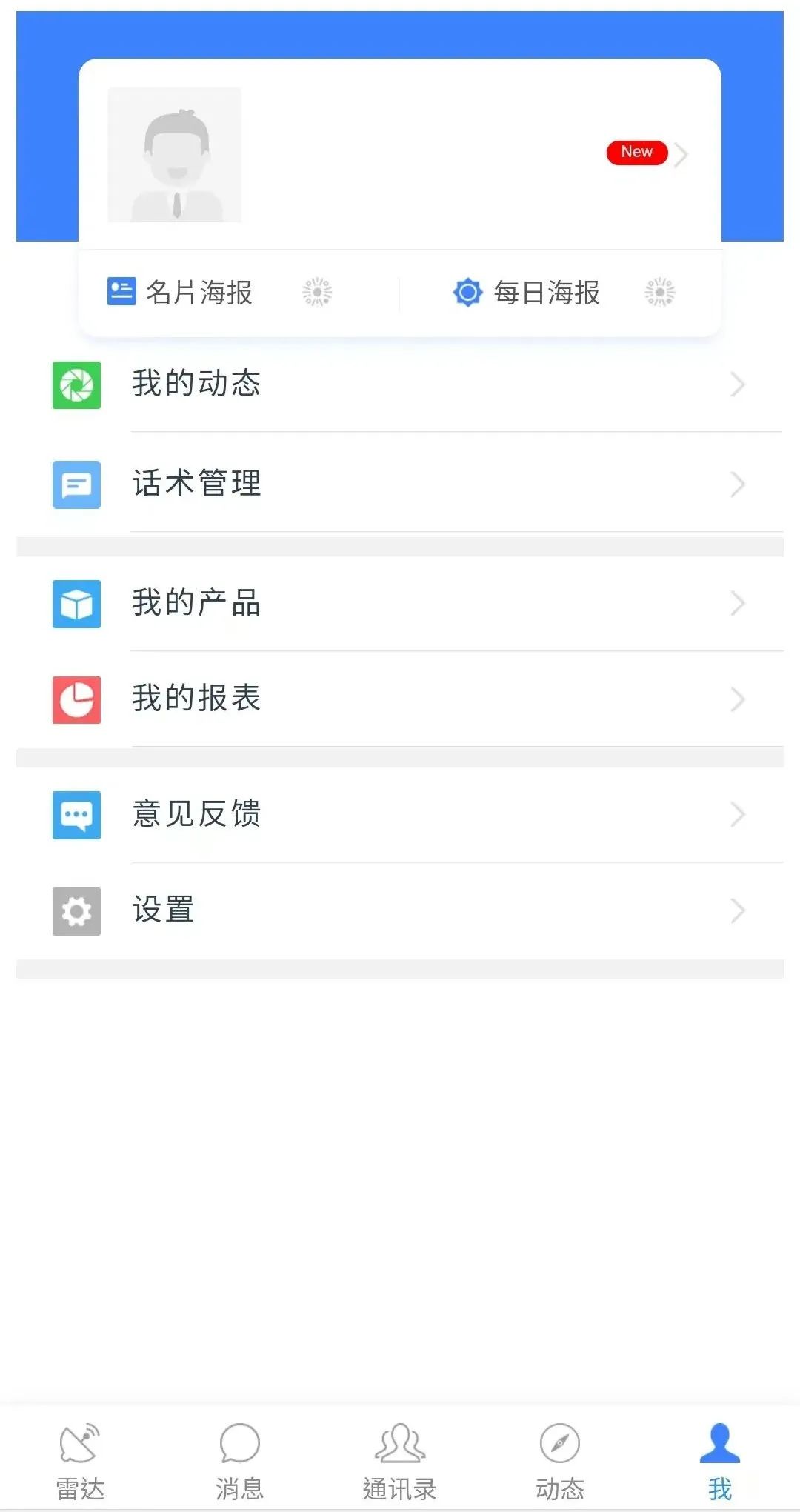This screenshot has height=1512, width=800.
Task: Open 意见反馈 feedback page
Action: (x=400, y=814)
